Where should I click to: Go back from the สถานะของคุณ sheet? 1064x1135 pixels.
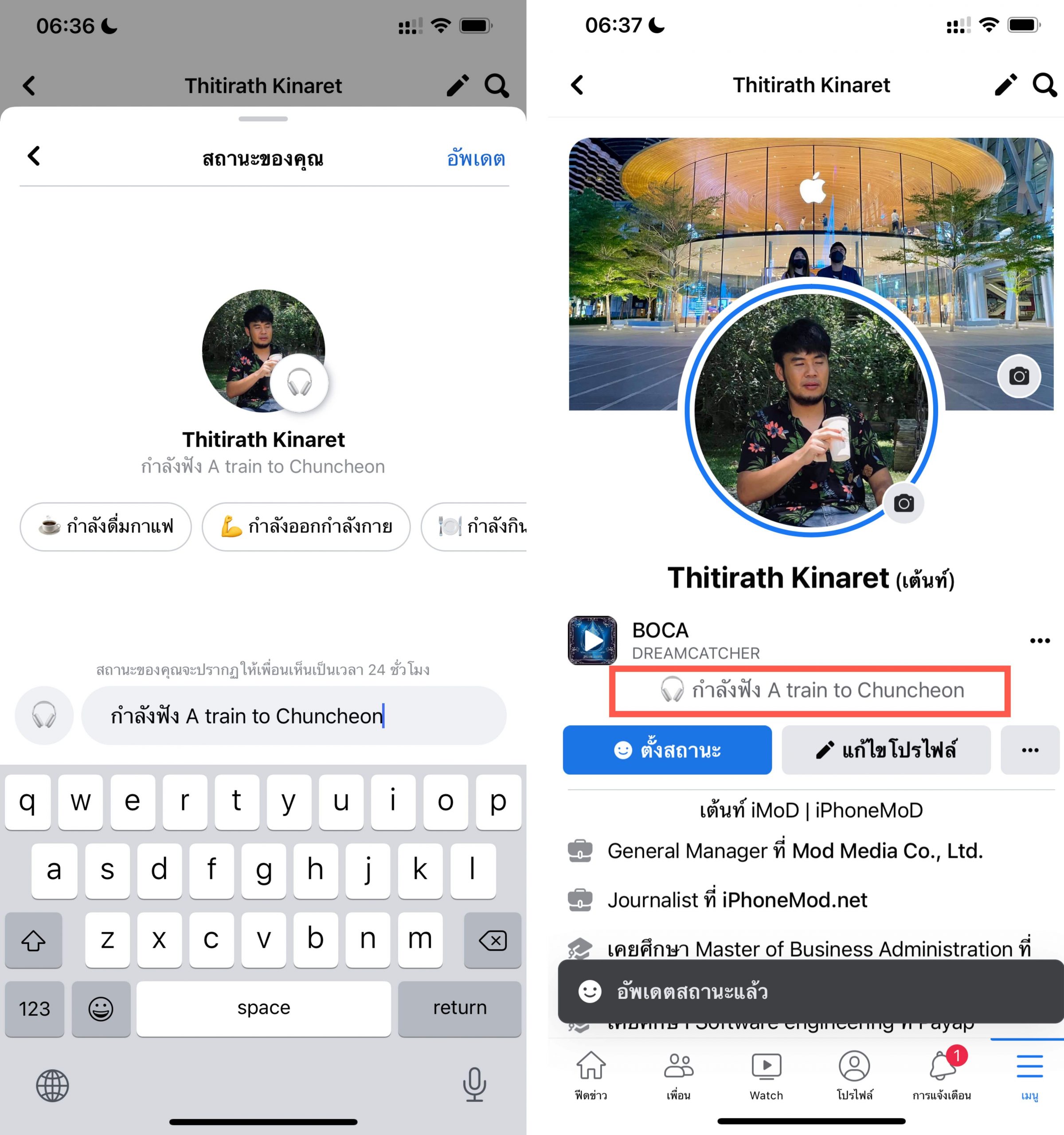[x=34, y=156]
